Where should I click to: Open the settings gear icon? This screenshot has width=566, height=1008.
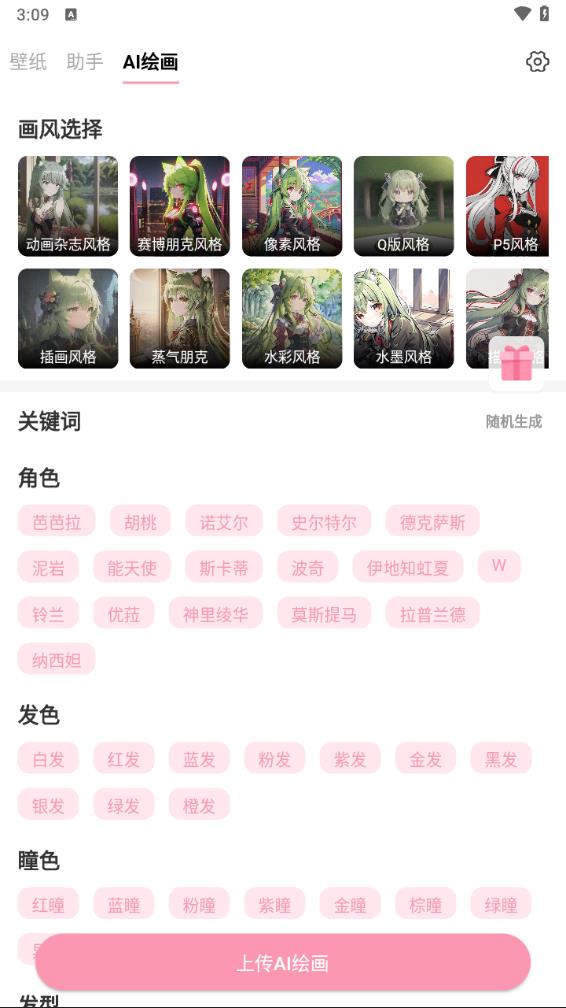pos(537,62)
